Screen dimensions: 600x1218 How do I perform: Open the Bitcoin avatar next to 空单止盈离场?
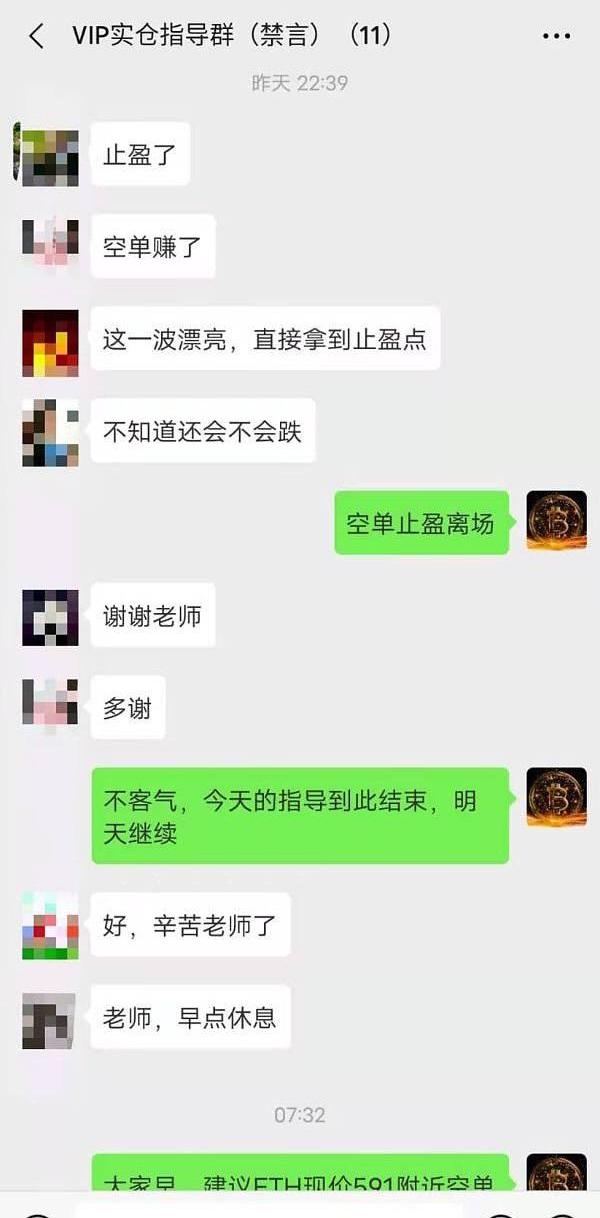tap(556, 521)
